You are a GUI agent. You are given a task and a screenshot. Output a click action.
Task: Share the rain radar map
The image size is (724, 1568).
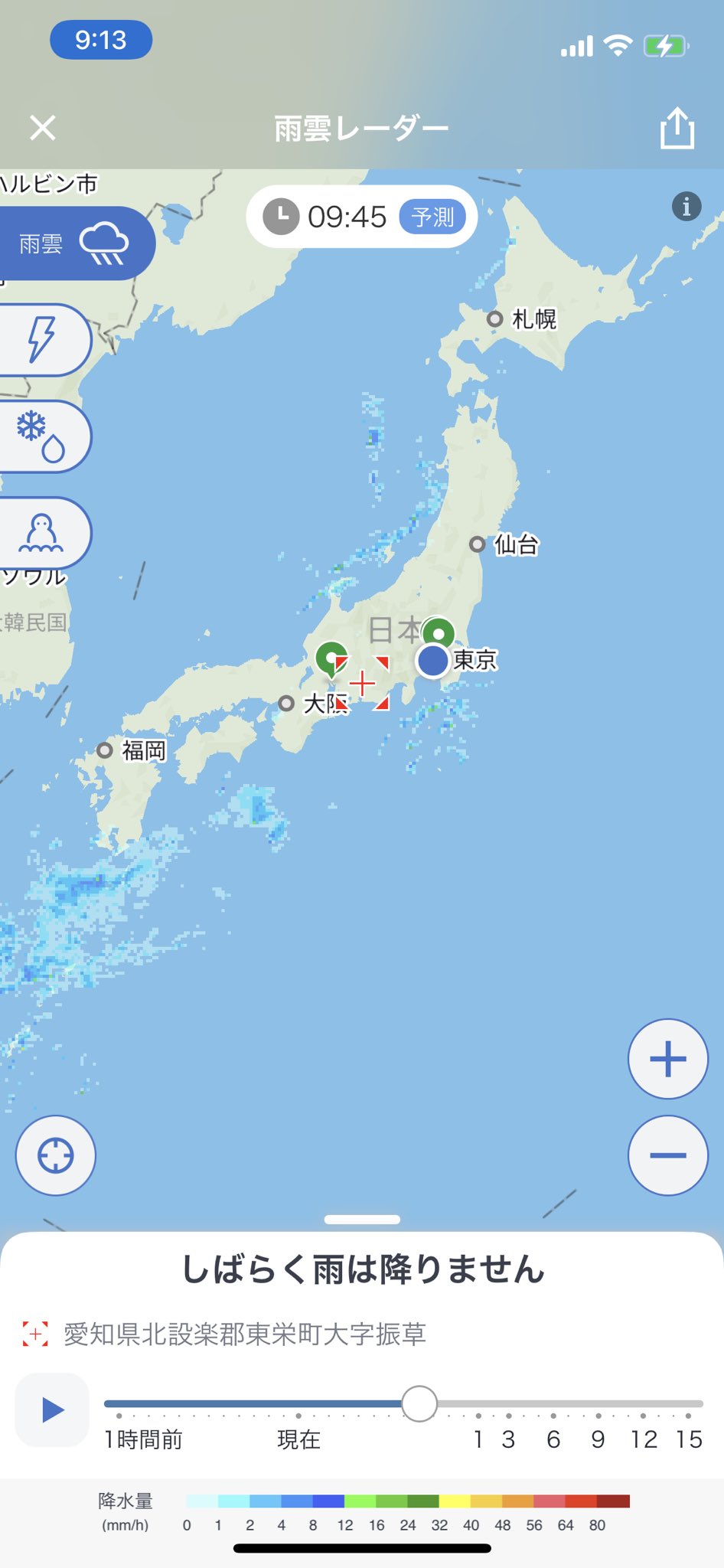pos(677,127)
